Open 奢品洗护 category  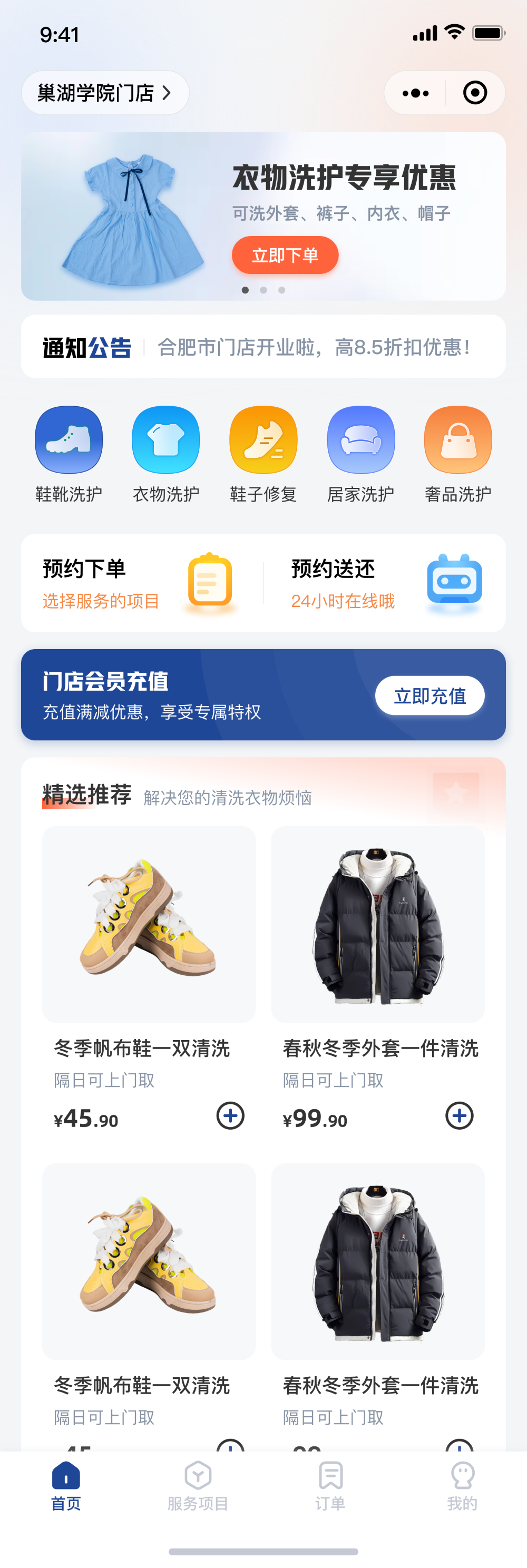coord(458,454)
